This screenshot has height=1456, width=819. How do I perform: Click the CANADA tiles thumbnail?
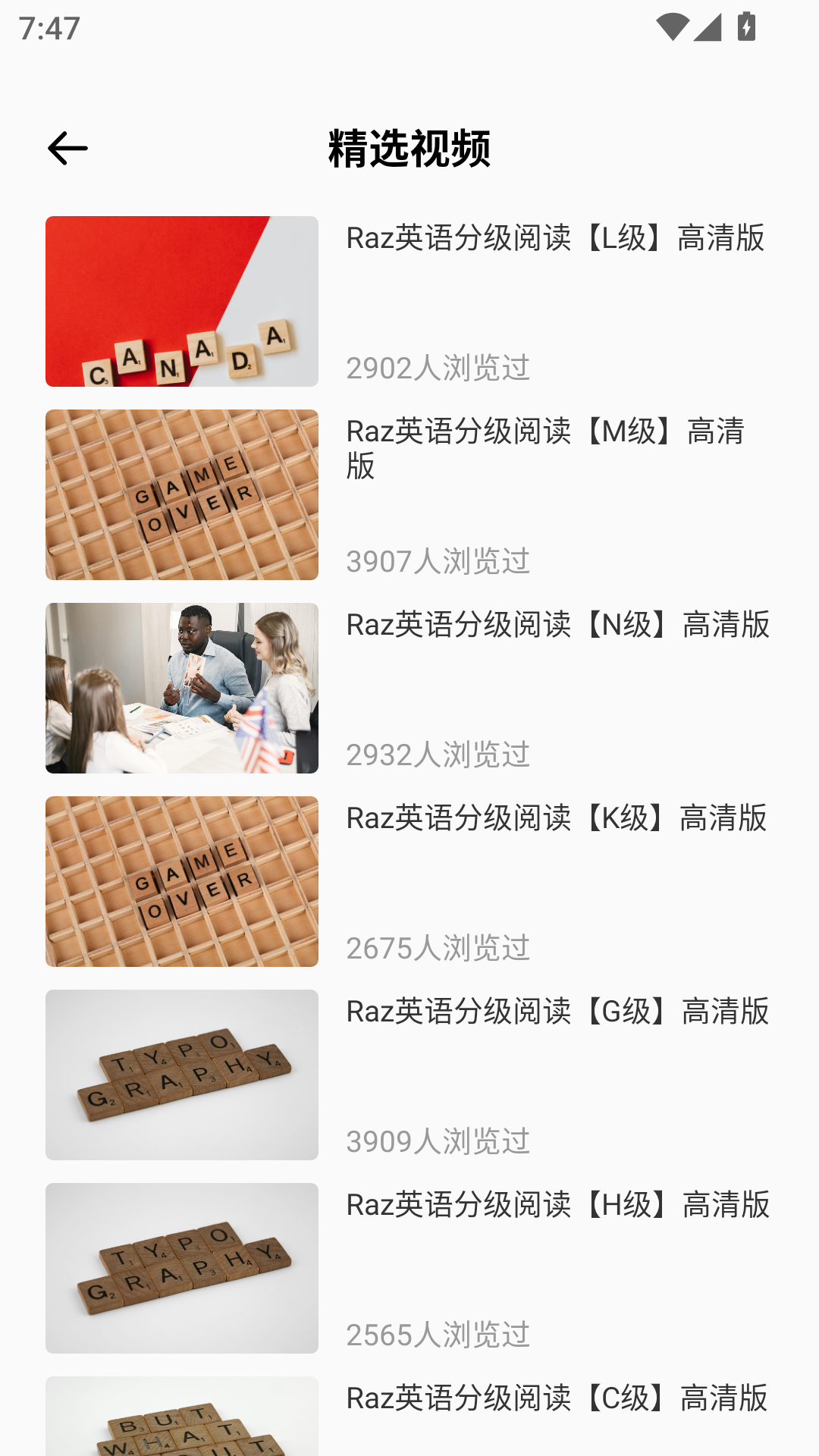(182, 302)
